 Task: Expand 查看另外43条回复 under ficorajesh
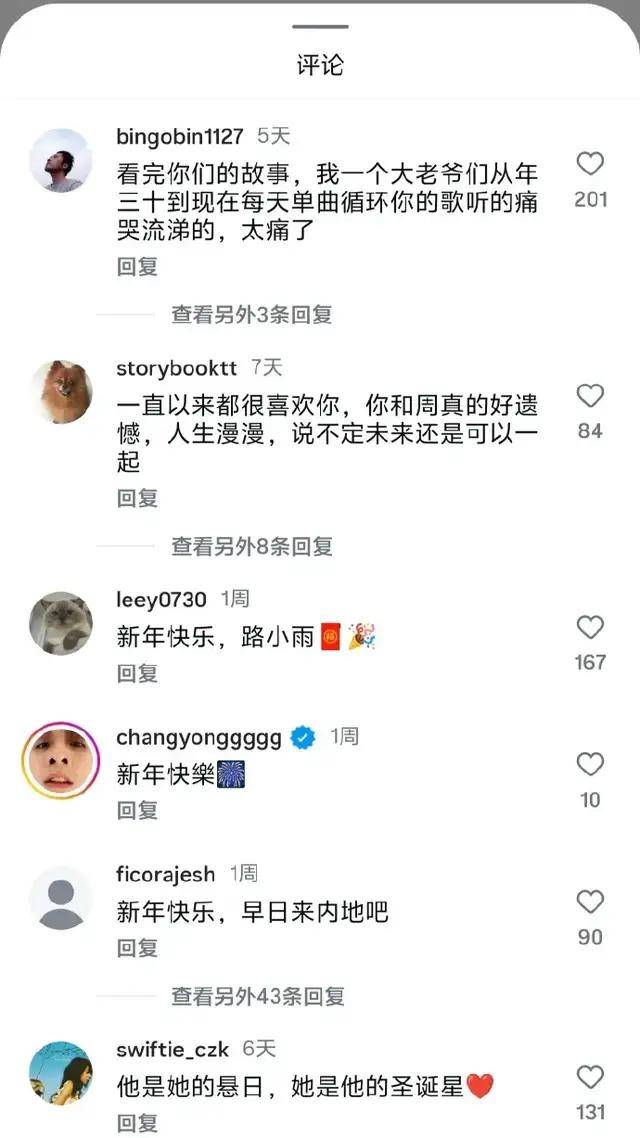point(257,996)
